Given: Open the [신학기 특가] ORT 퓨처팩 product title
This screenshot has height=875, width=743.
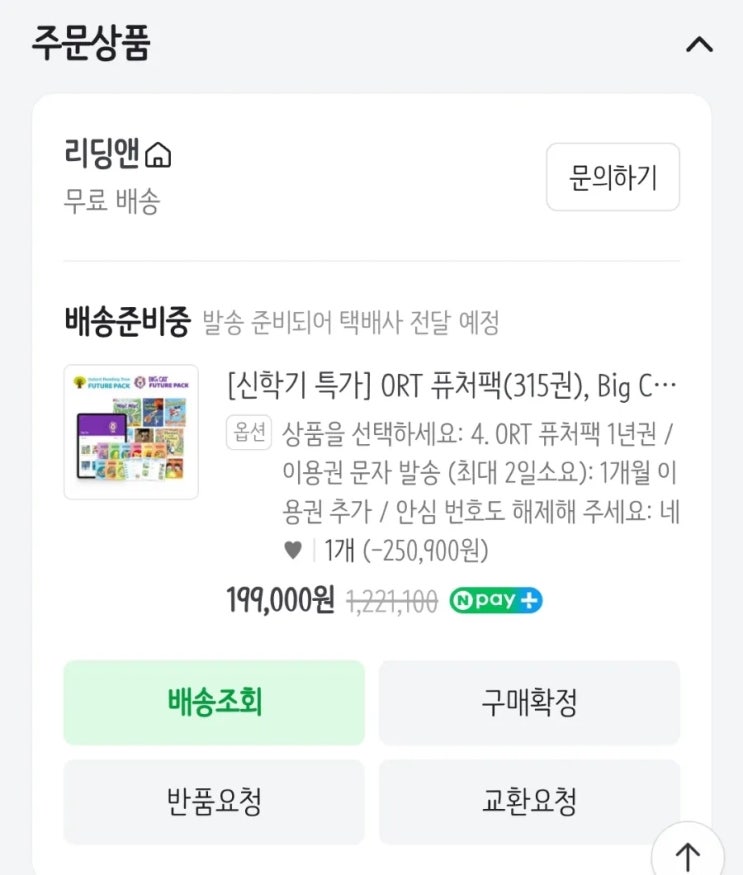Looking at the screenshot, I should click(452, 386).
